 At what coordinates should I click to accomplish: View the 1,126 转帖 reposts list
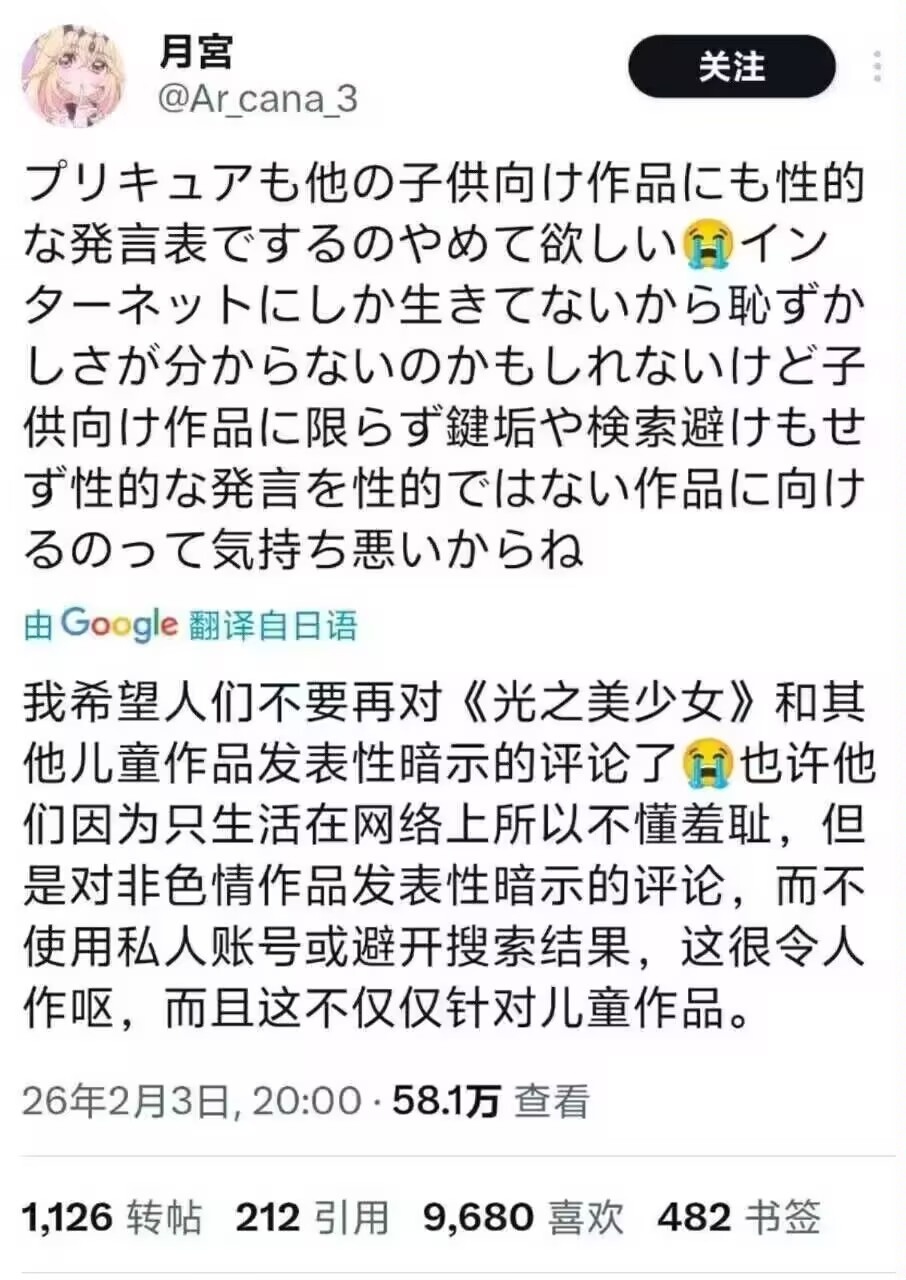(x=112, y=1217)
